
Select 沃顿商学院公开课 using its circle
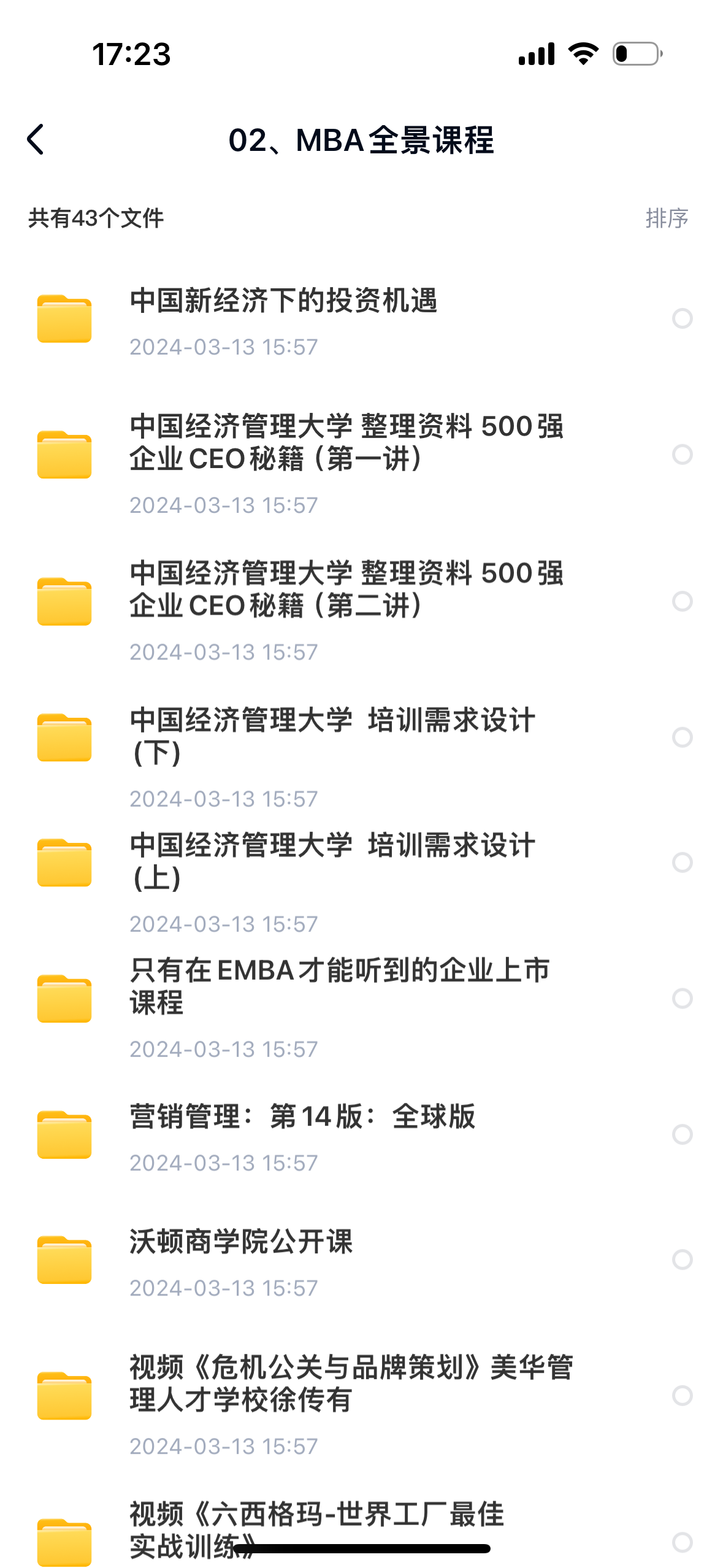tap(682, 1259)
